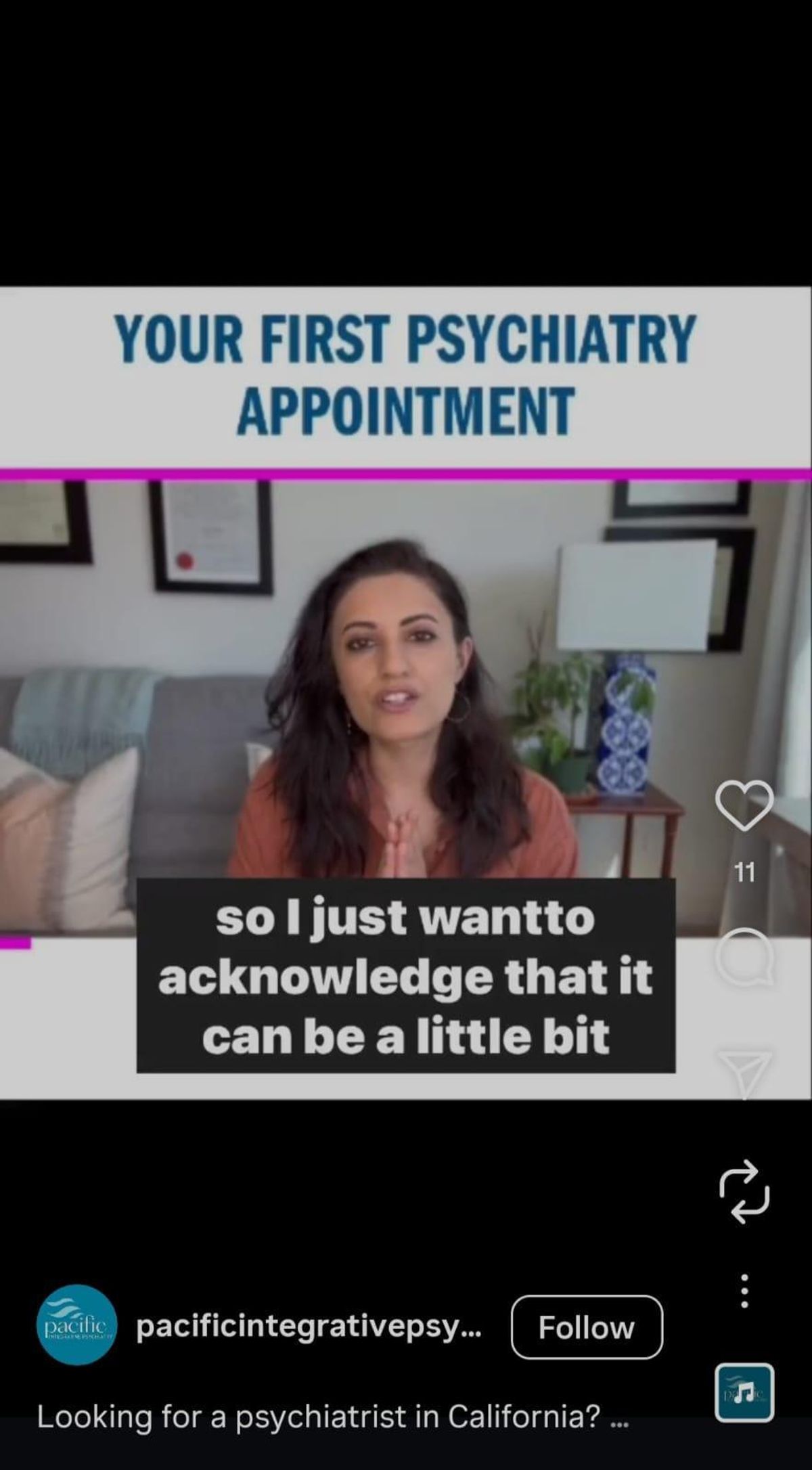The width and height of the screenshot is (812, 1470).
Task: Open the three-dot more options menu
Action: 744,1291
